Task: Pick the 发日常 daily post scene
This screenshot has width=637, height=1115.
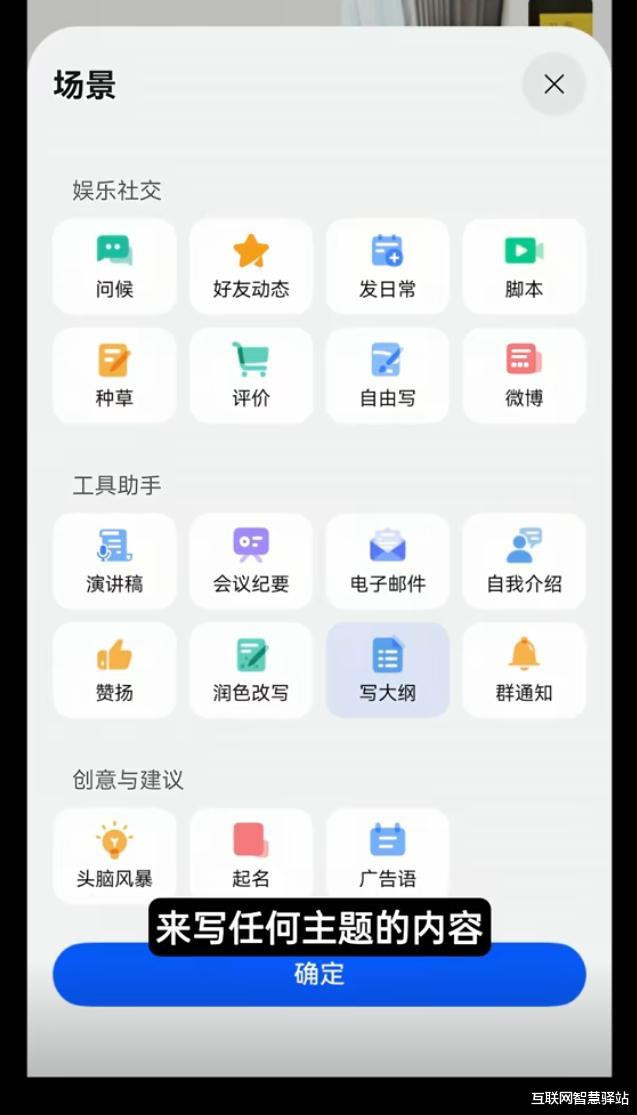Action: pyautogui.click(x=387, y=267)
